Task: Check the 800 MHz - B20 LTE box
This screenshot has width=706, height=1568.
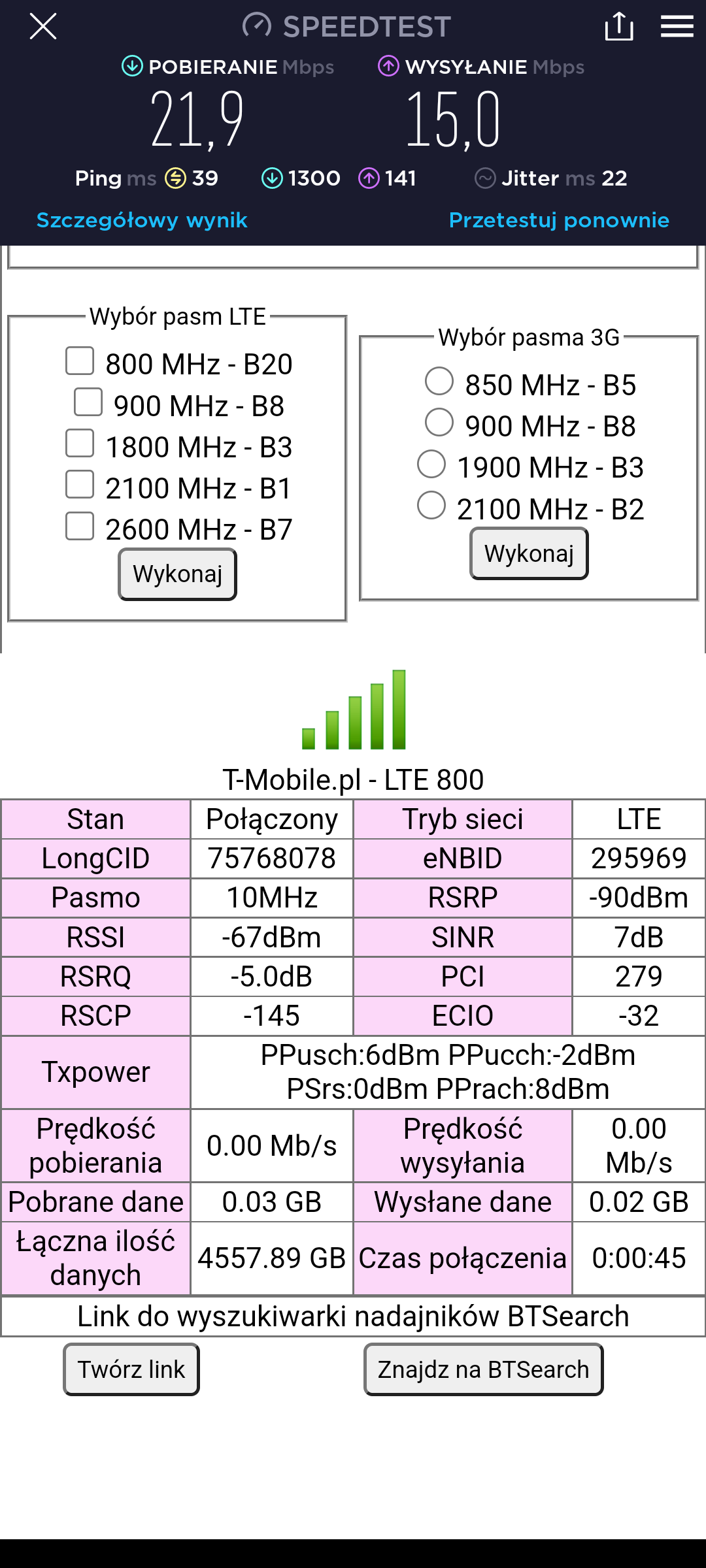Action: (80, 361)
